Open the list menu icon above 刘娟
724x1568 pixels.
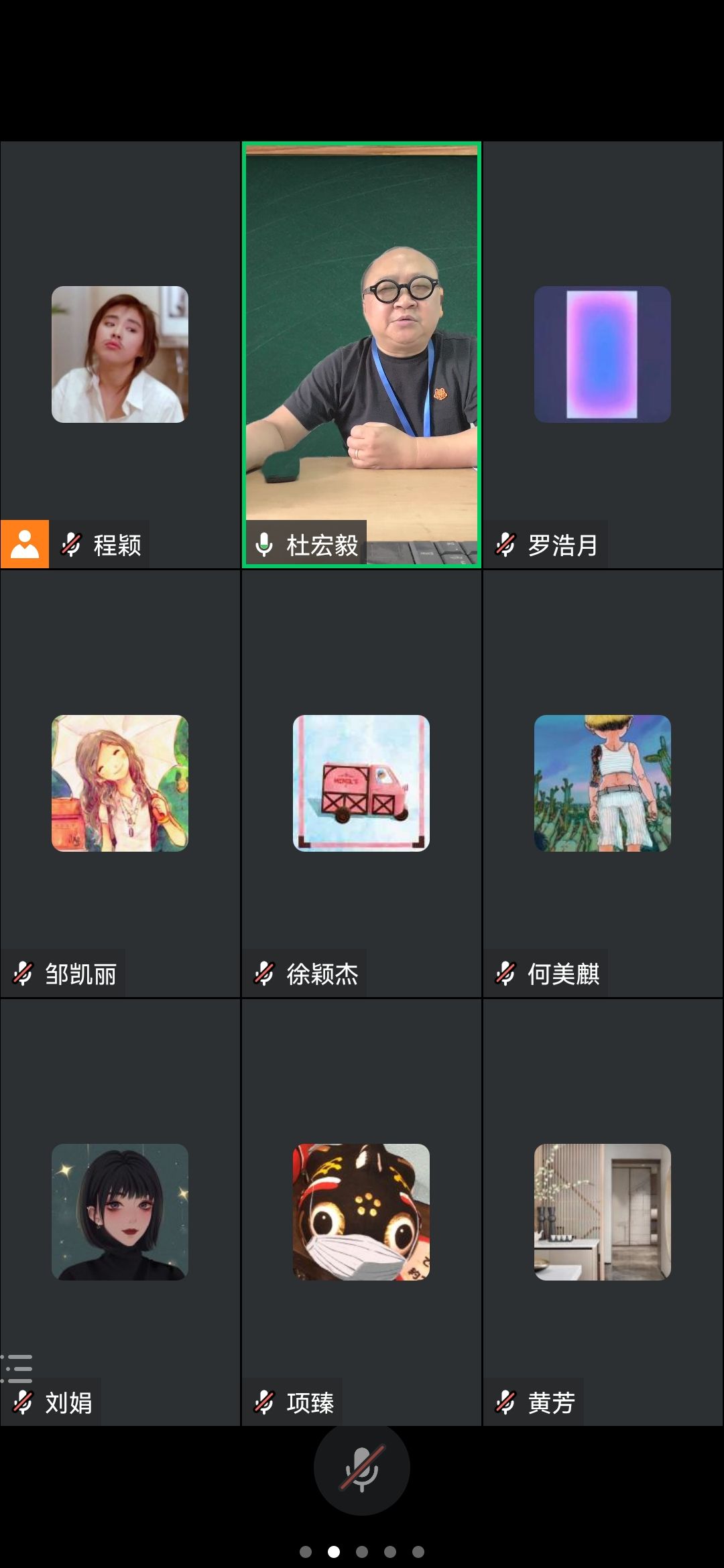(17, 1368)
